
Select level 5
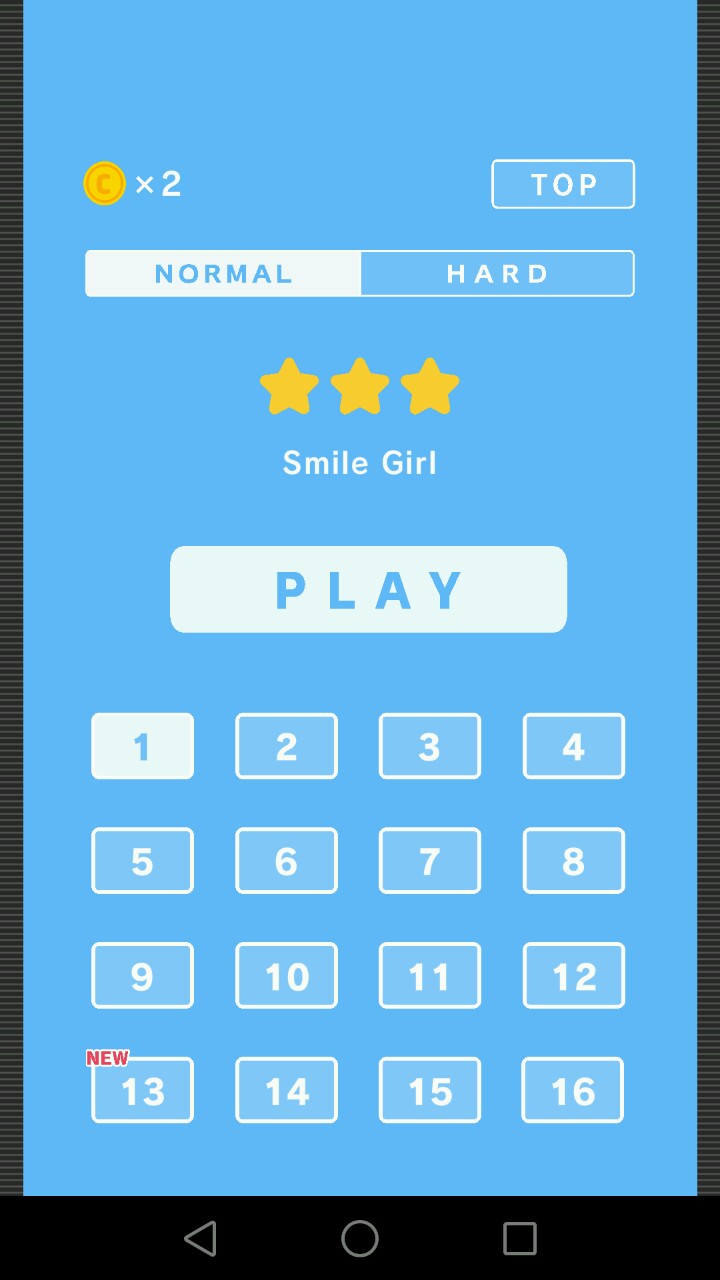[142, 861]
